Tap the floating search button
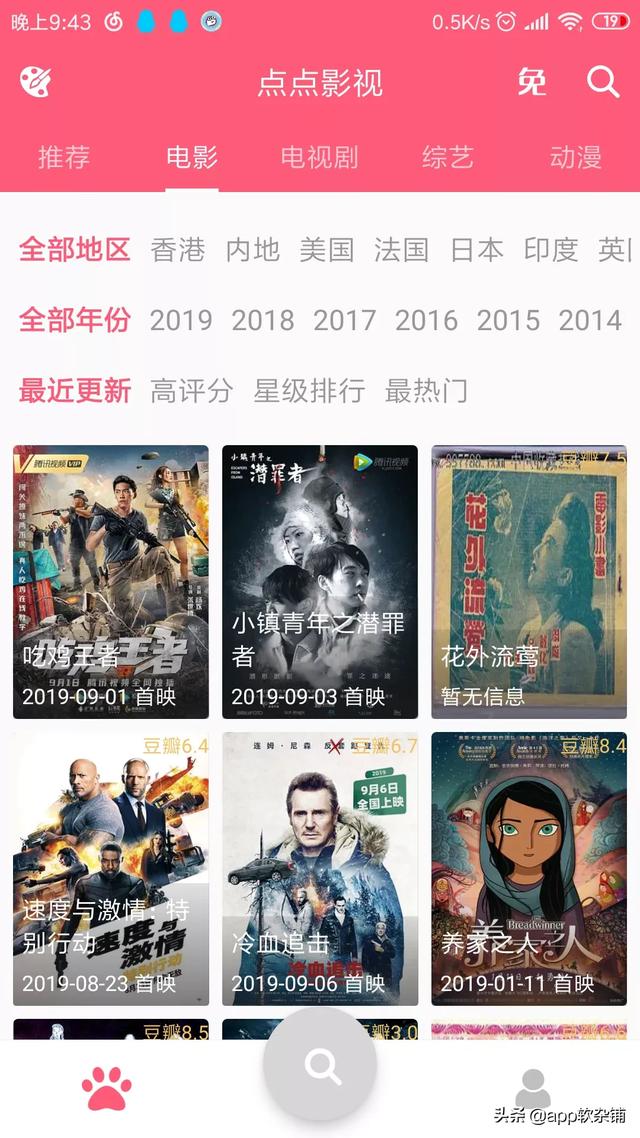 pos(320,1066)
